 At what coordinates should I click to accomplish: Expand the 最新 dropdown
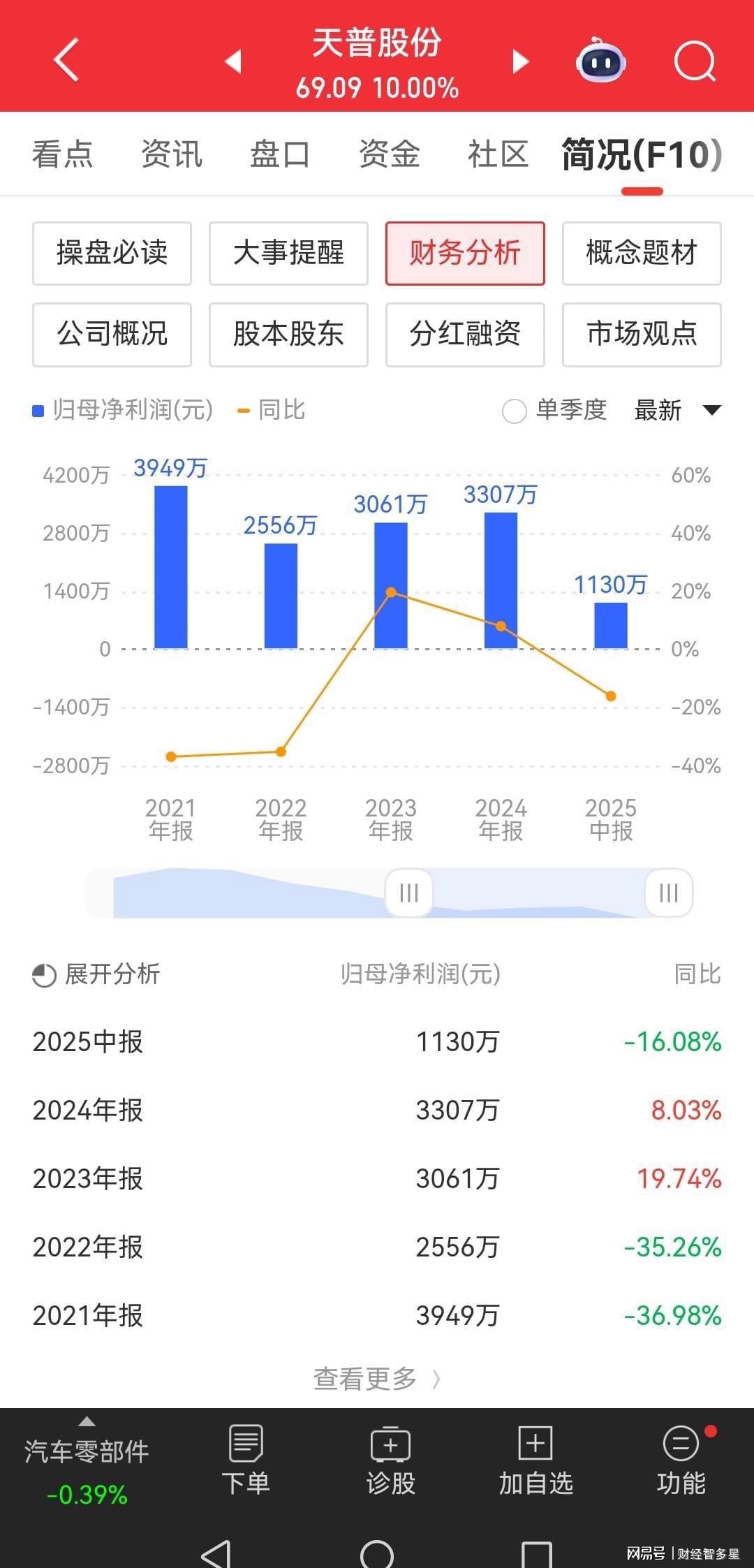[677, 410]
